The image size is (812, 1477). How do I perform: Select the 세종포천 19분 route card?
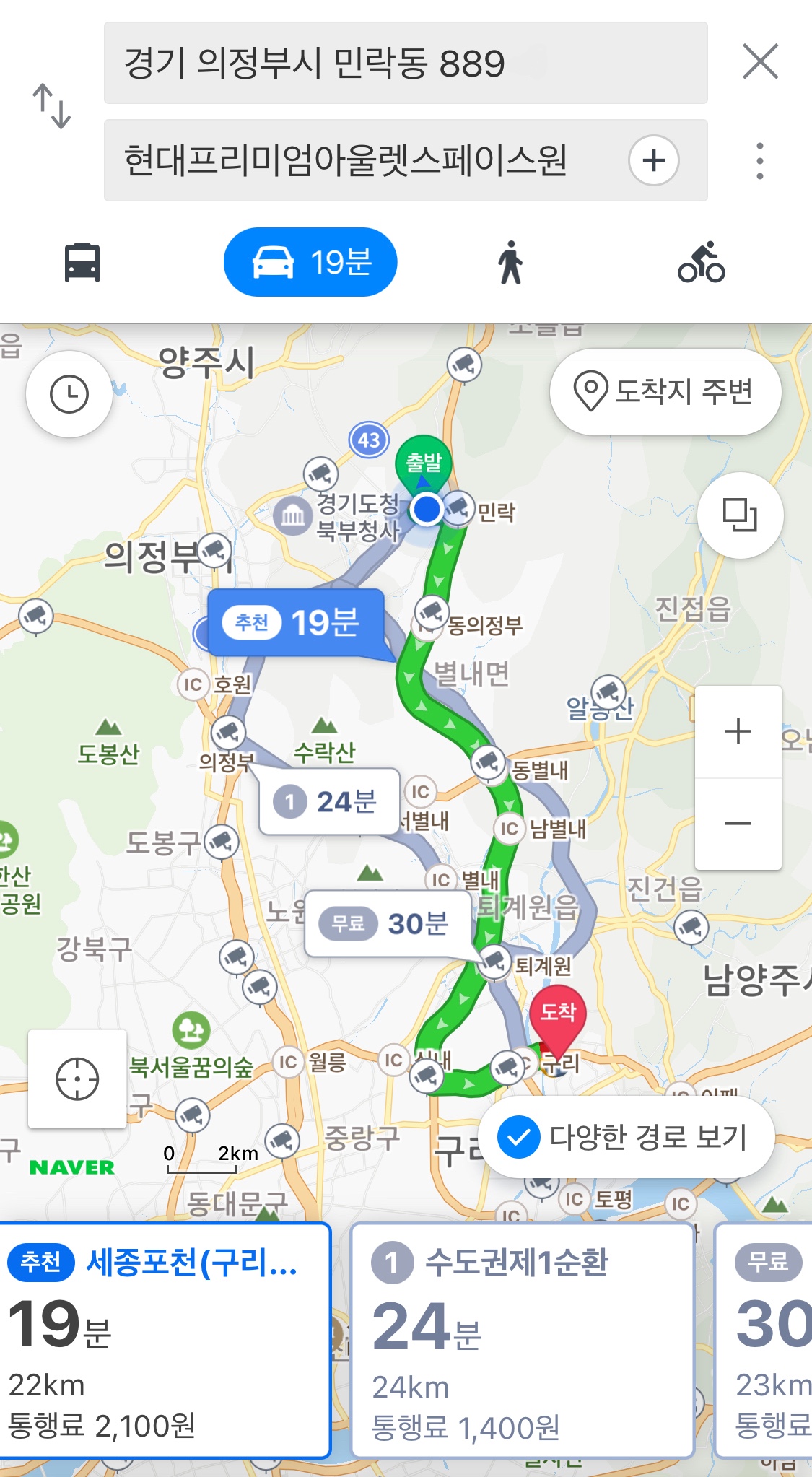click(165, 1340)
